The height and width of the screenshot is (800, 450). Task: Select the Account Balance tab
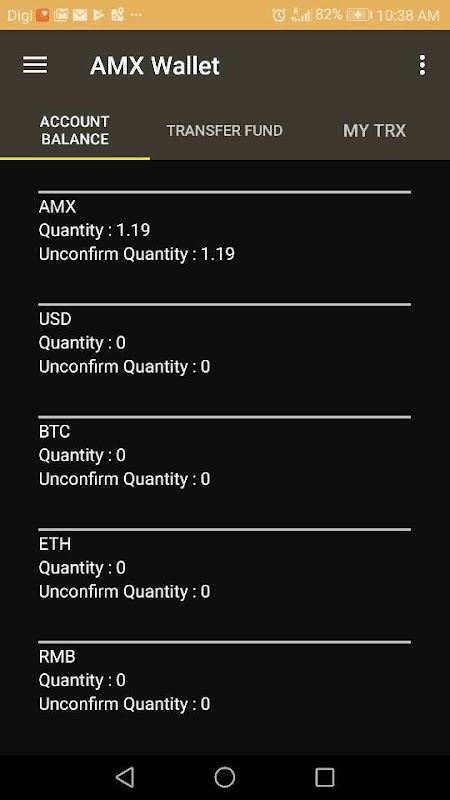pyautogui.click(x=75, y=131)
